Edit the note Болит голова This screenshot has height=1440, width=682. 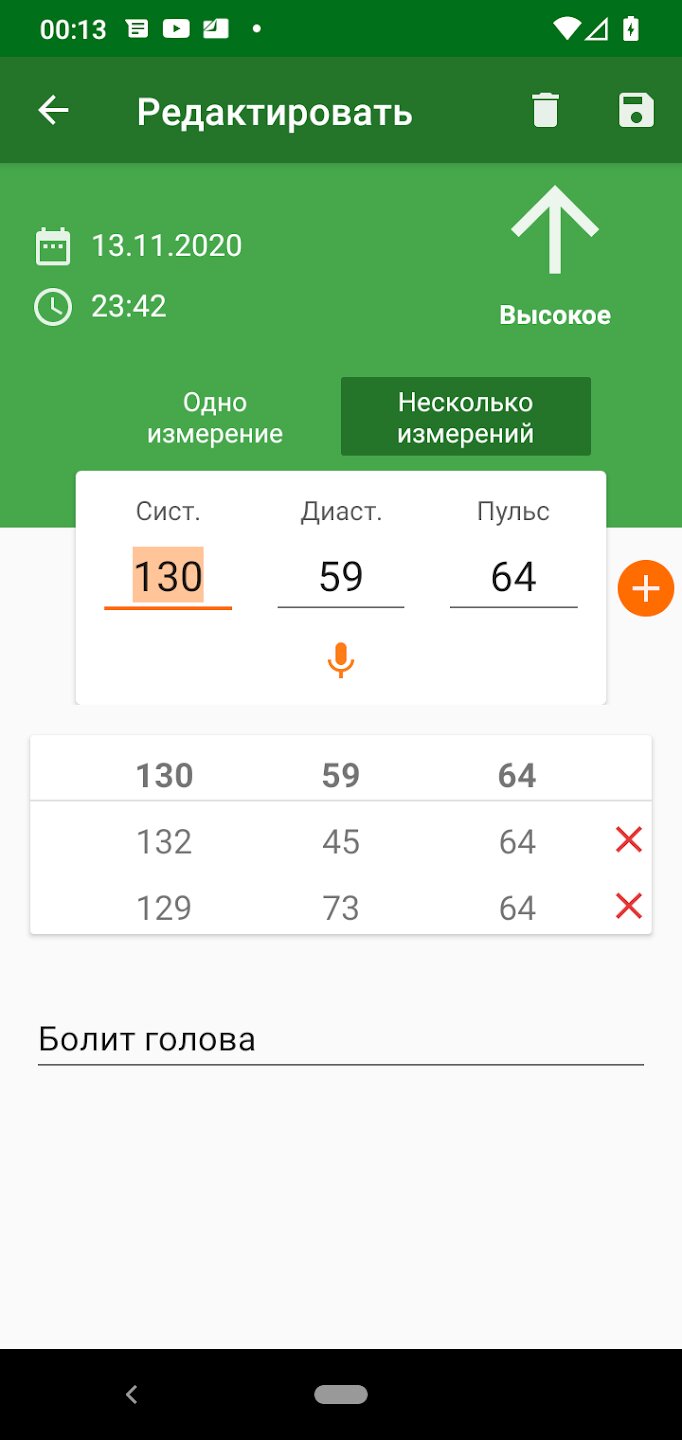(341, 1040)
